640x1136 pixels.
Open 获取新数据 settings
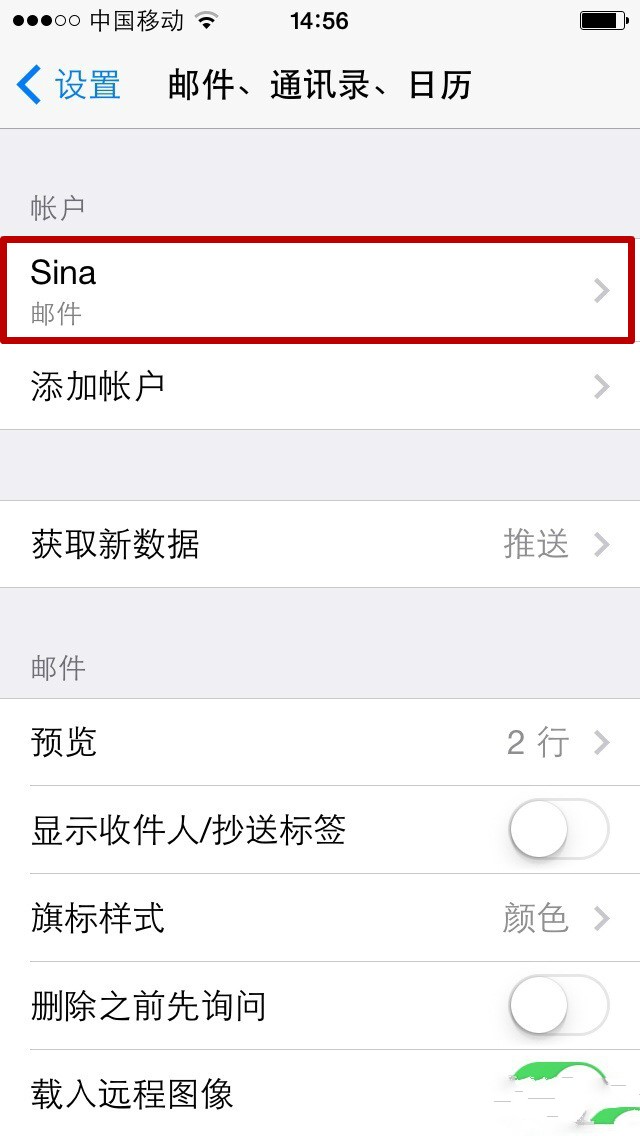tap(320, 544)
